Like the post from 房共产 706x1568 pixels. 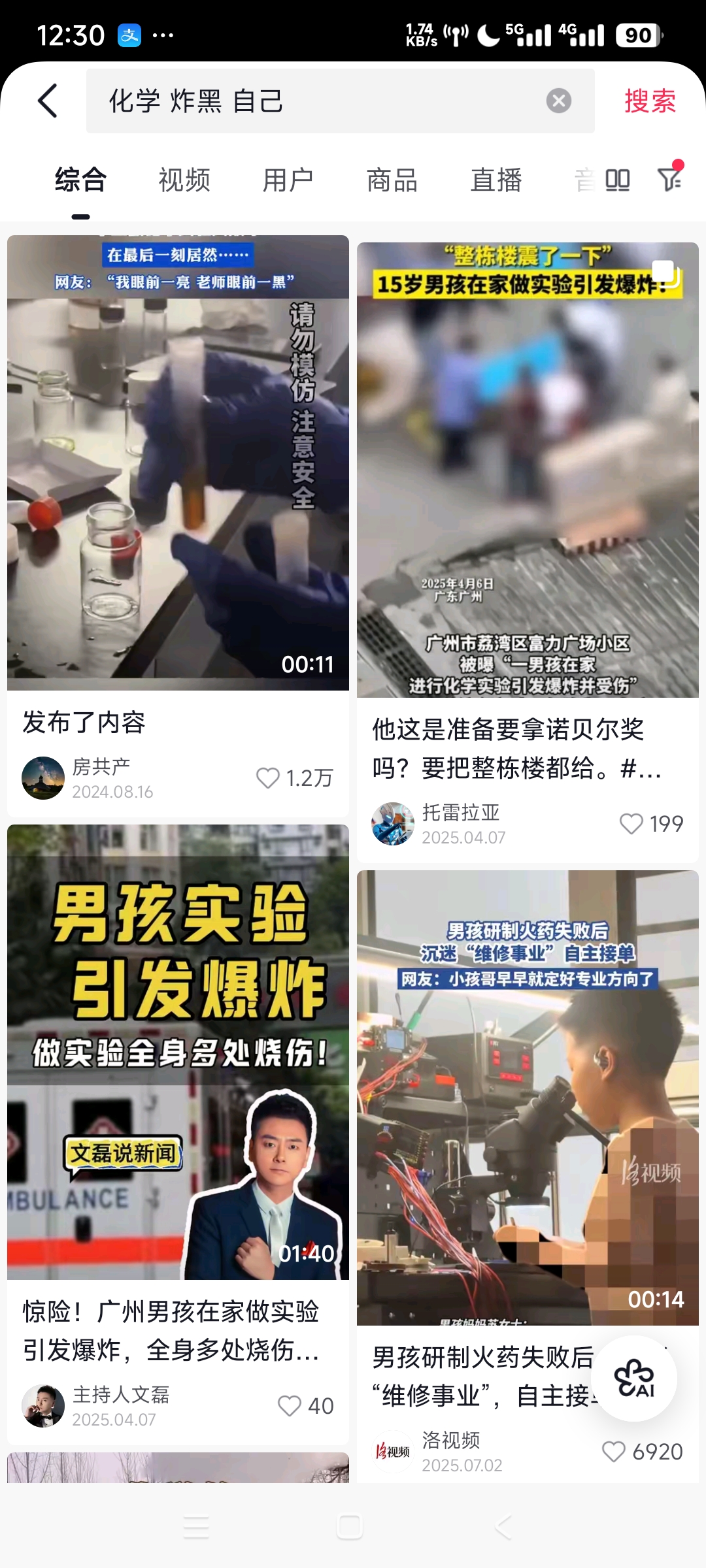(x=268, y=778)
